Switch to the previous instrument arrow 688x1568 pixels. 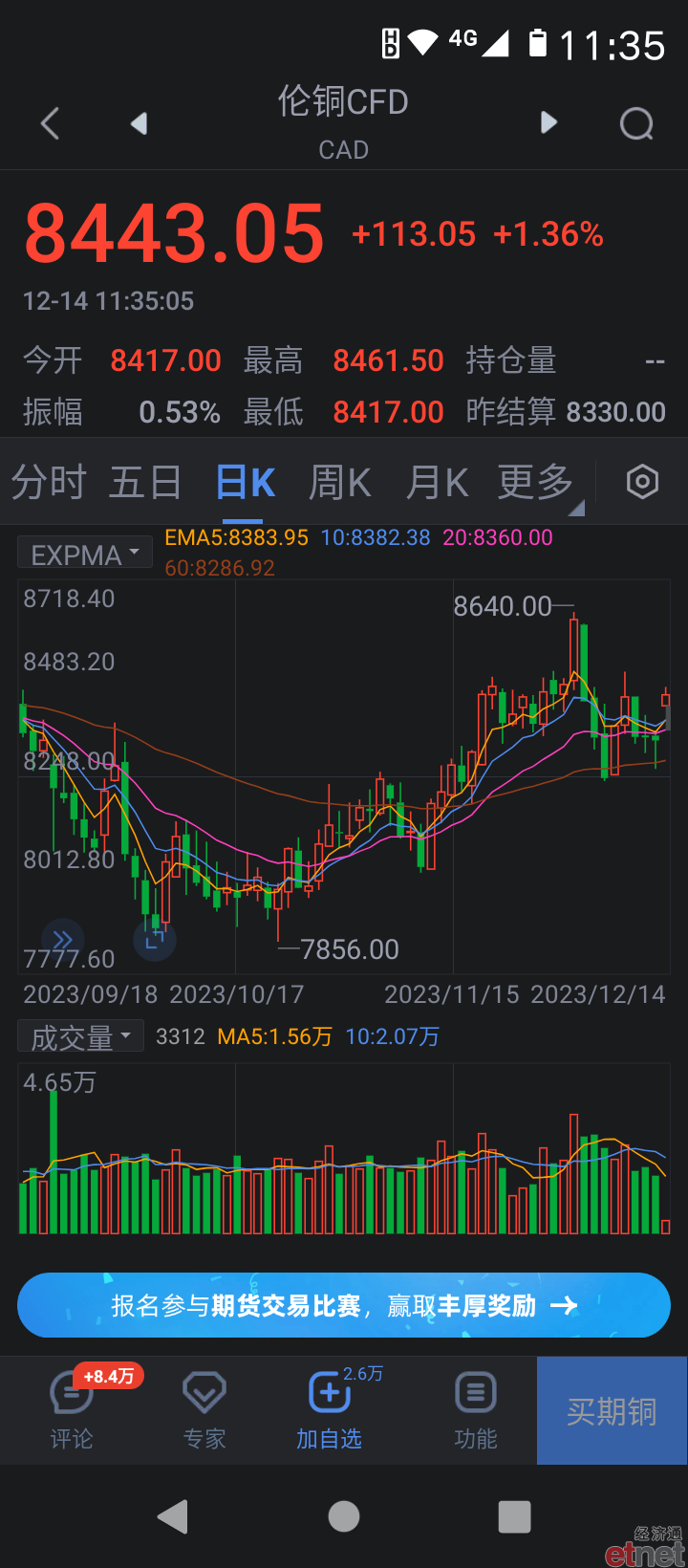tap(140, 123)
